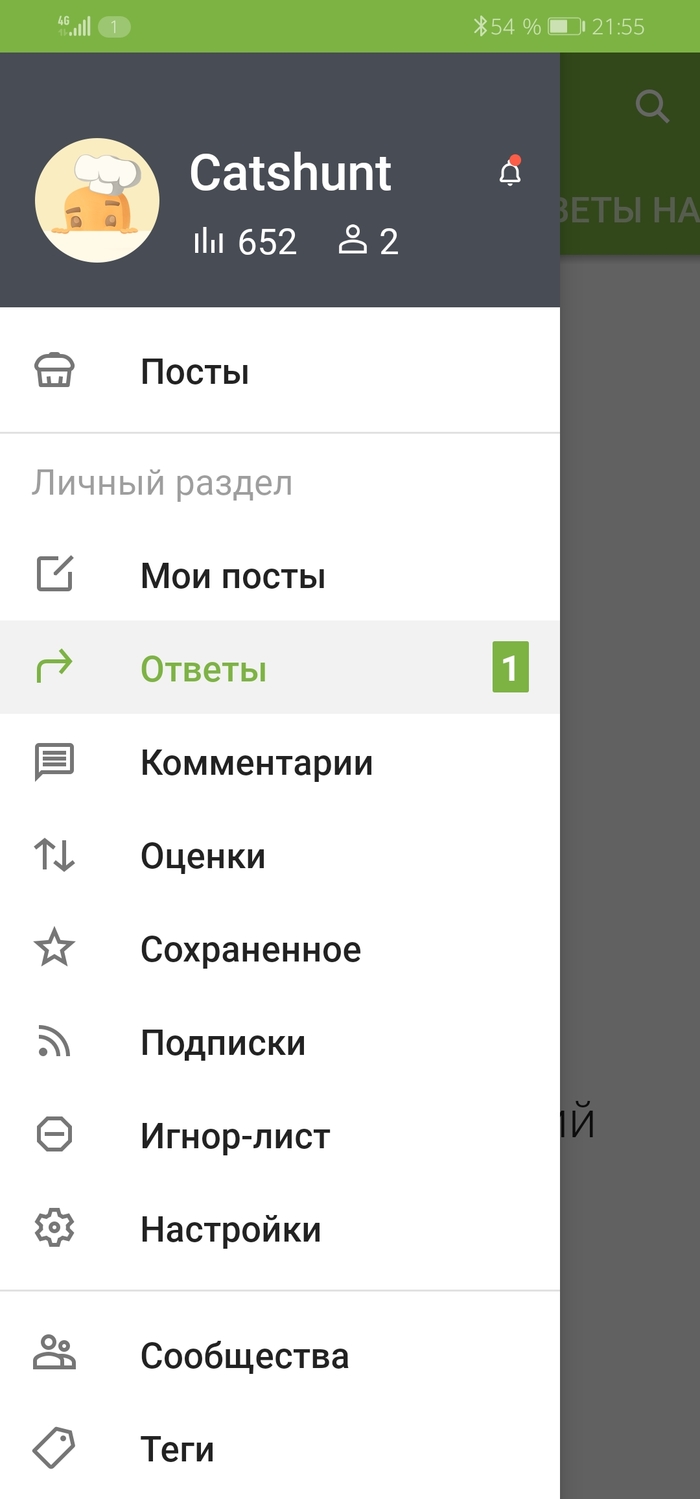Open the Игнор-лист
700x1499 pixels.
point(235,1136)
